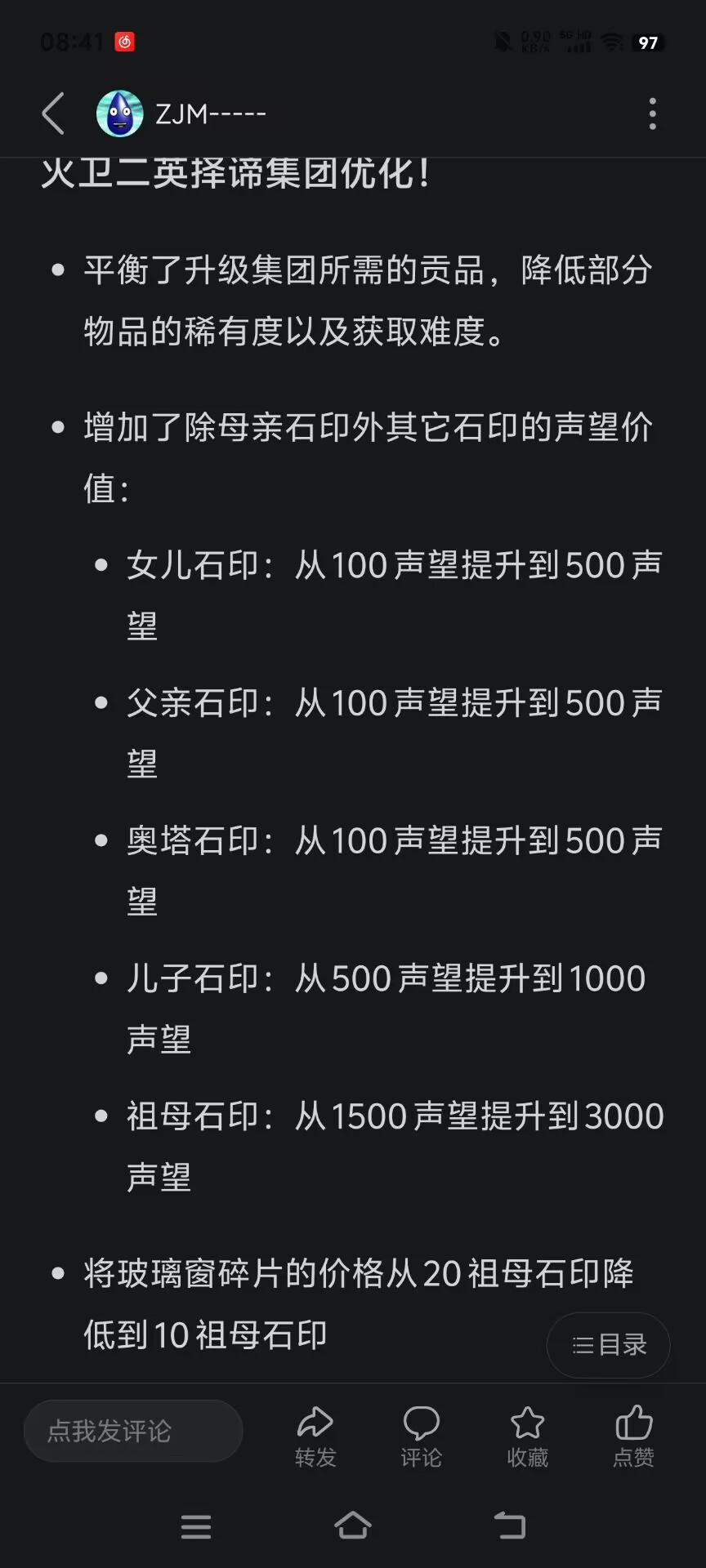Tap the 点我发评论 comment box
706x1568 pixels.
(133, 1431)
